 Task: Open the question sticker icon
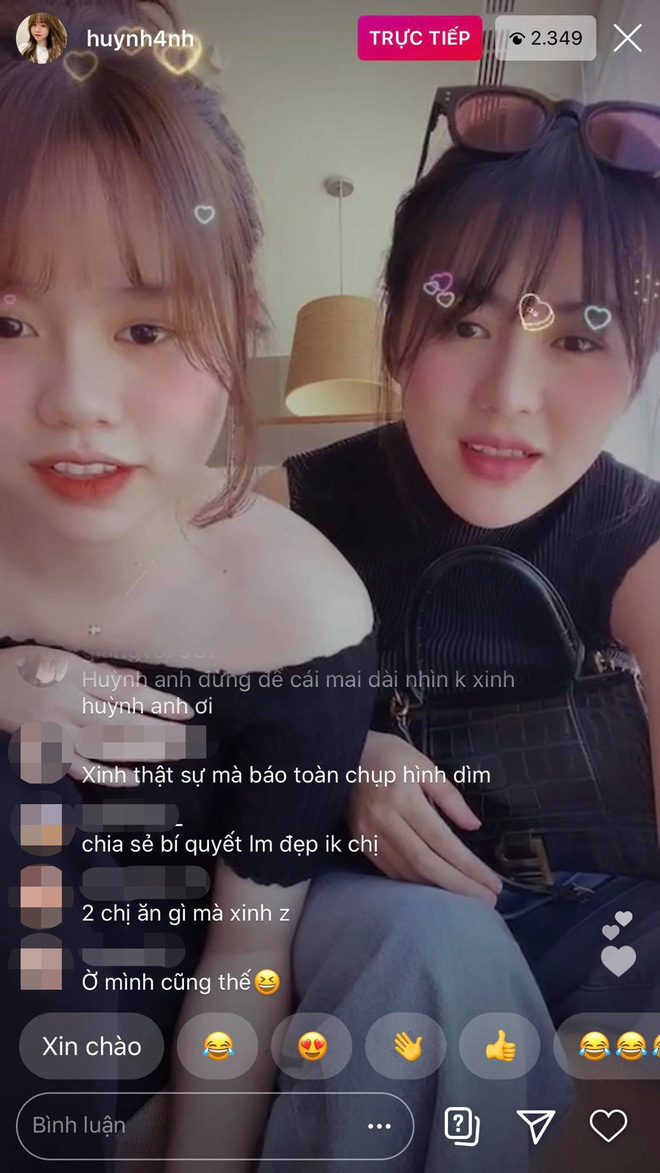(x=462, y=1126)
